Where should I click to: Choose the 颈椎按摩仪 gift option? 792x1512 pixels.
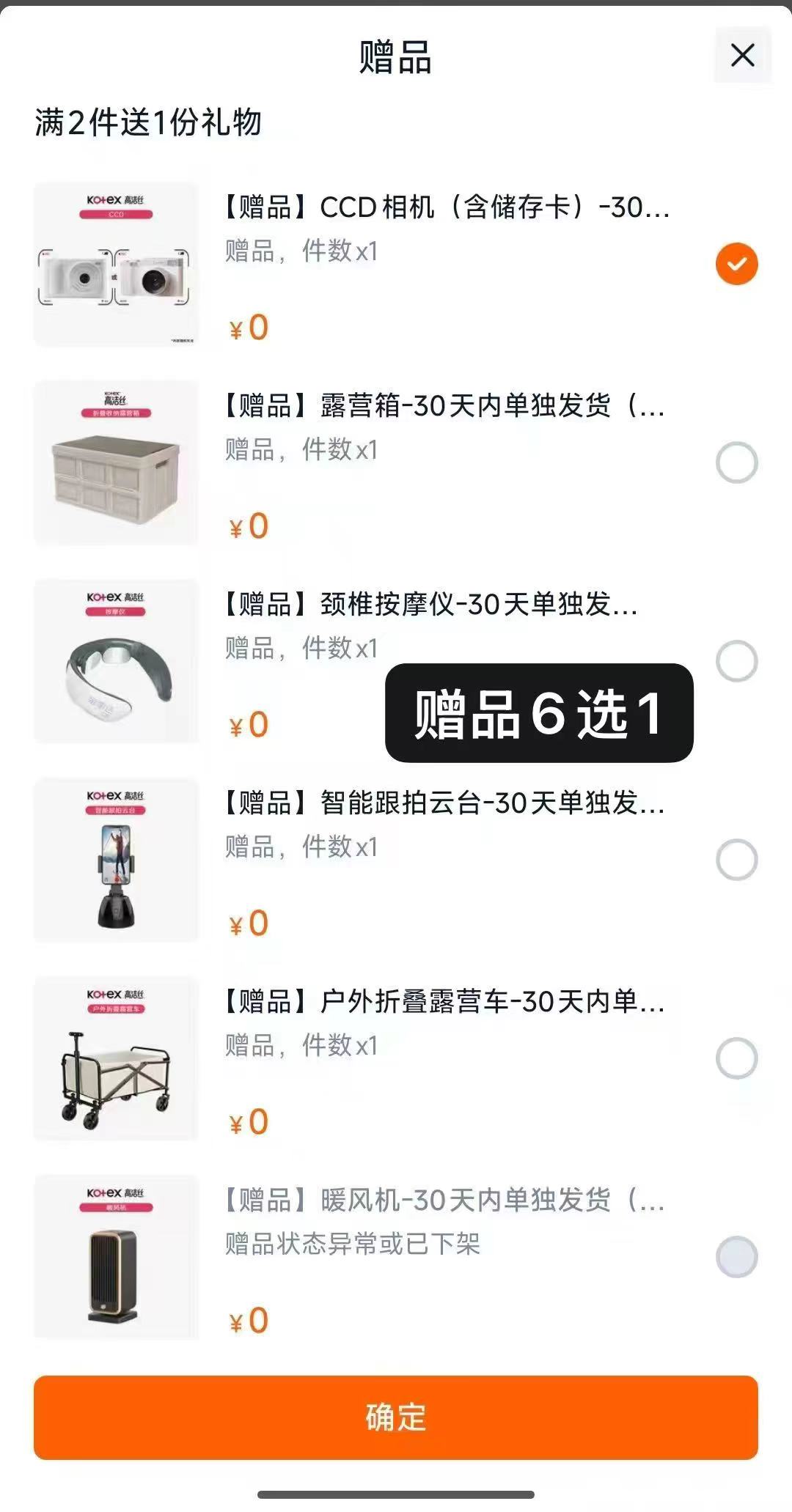[x=738, y=660]
